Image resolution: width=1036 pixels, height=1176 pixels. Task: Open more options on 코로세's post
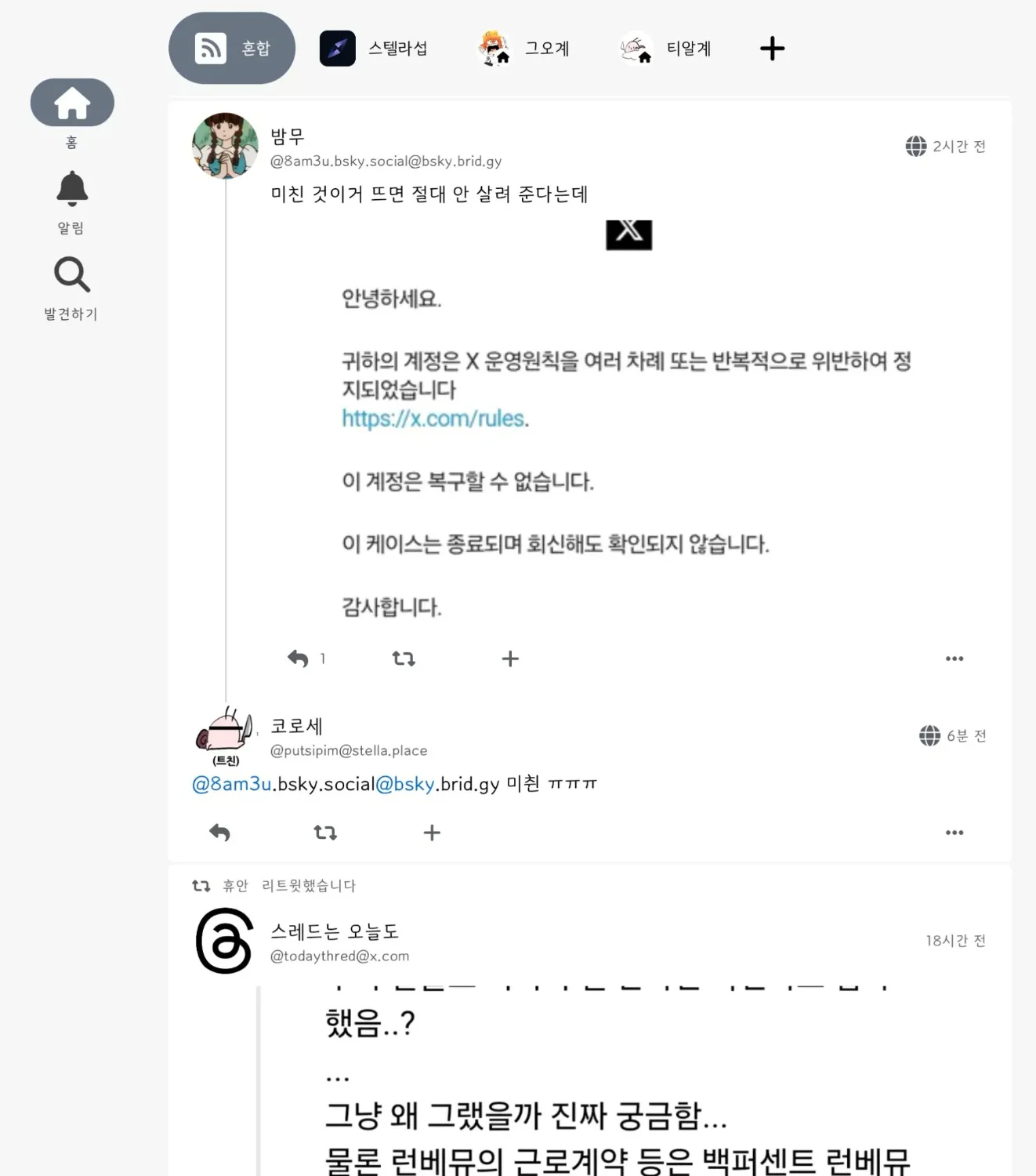tap(954, 833)
